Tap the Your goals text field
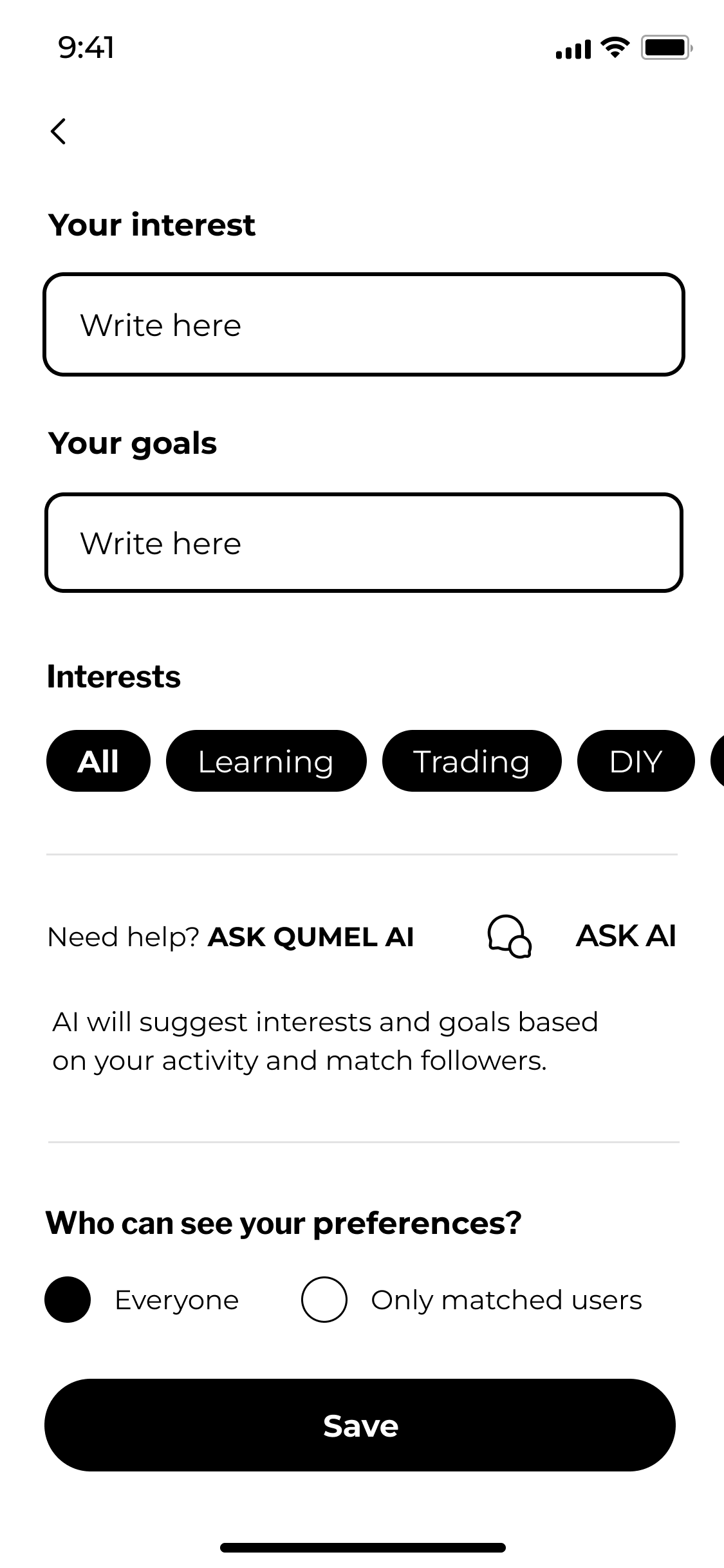Image resolution: width=724 pixels, height=1568 pixels. (x=364, y=543)
